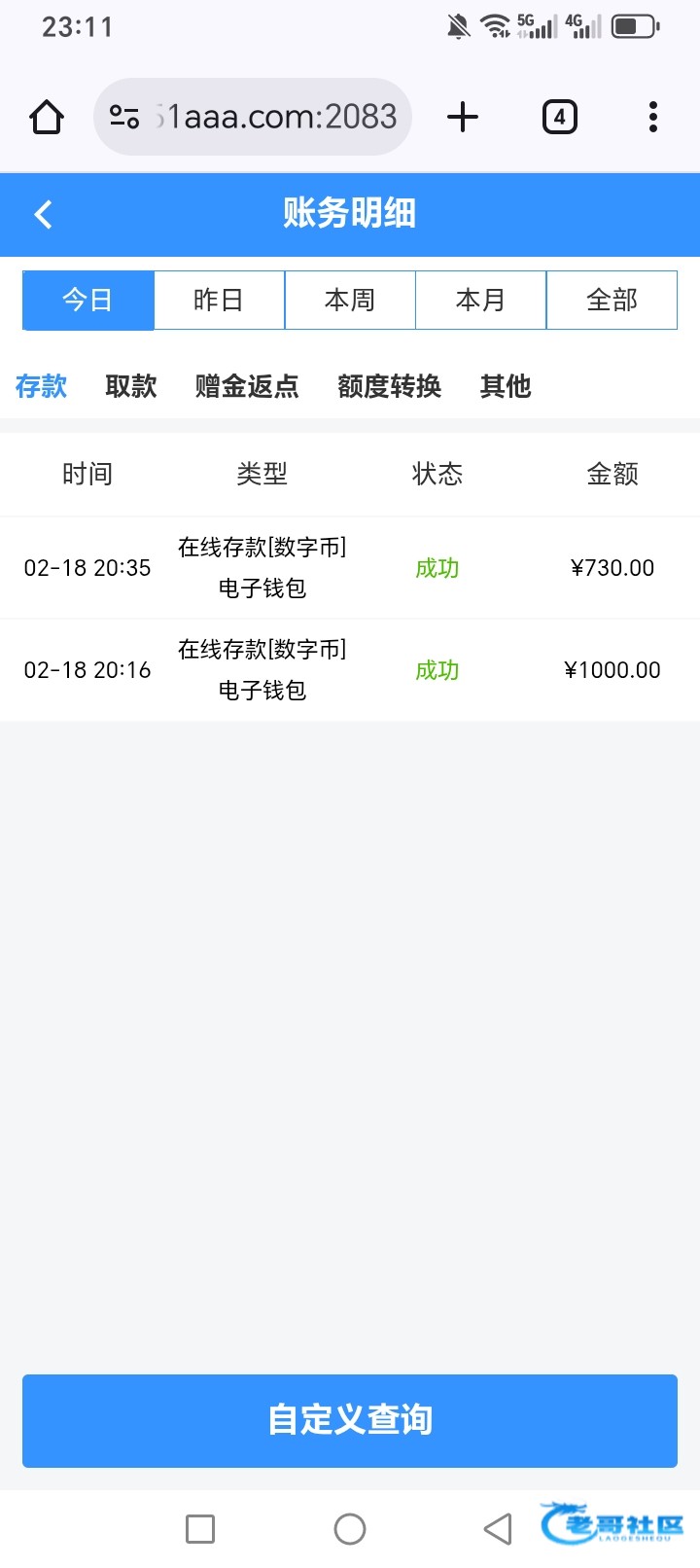This screenshot has width=700, height=1568.
Task: Open the 取款 category
Action: point(130,386)
